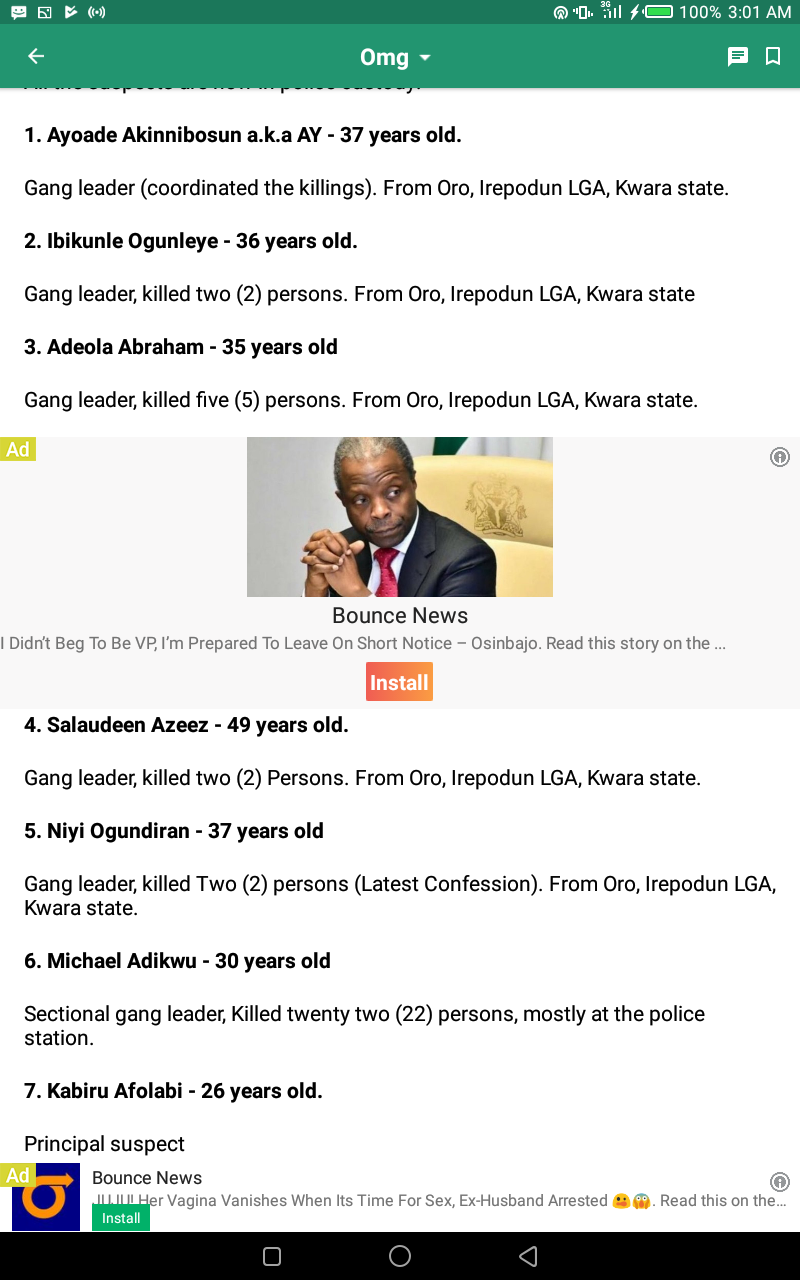This screenshot has width=800, height=1280.
Task: Tap the green Install button in bottom banner
Action: (121, 1218)
